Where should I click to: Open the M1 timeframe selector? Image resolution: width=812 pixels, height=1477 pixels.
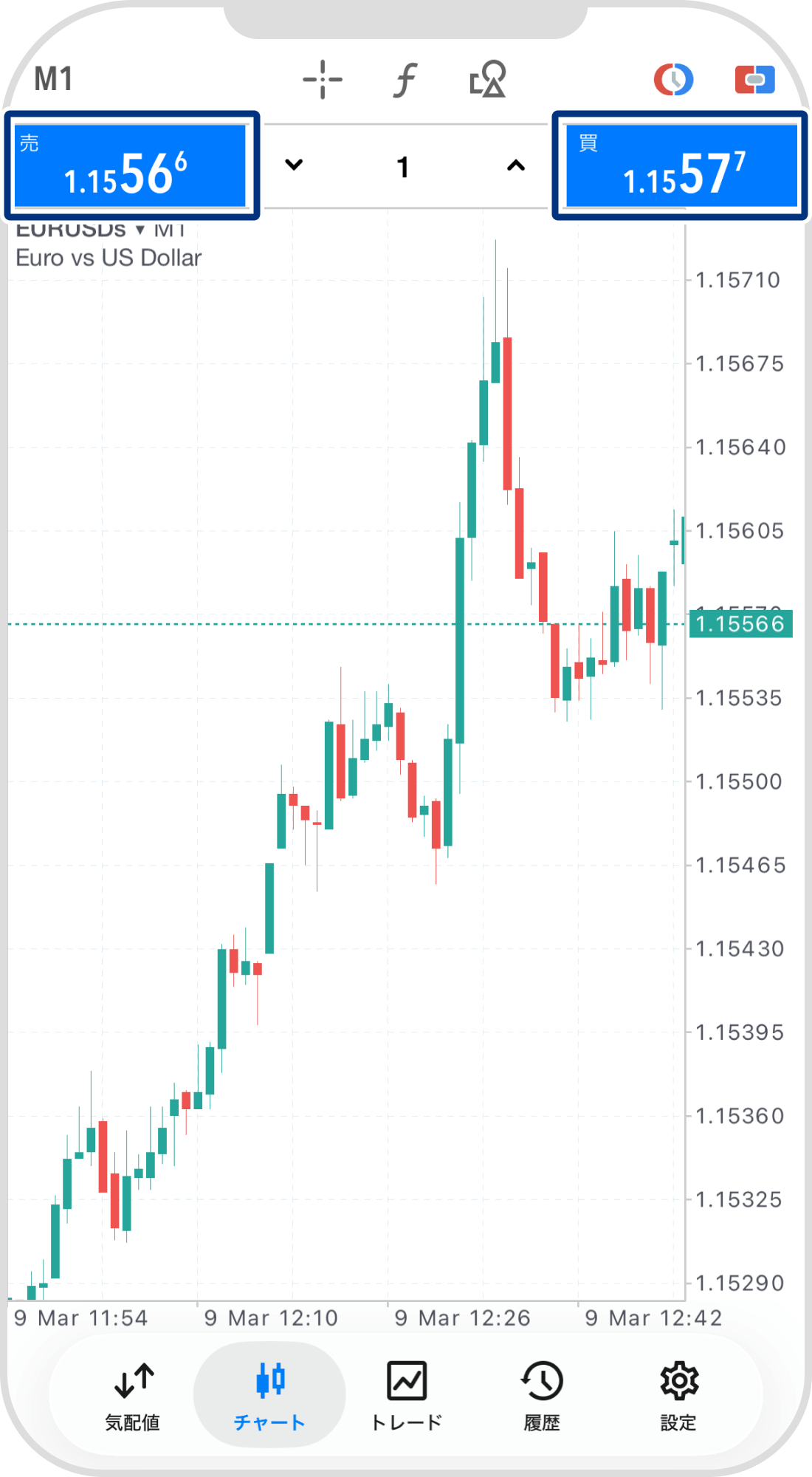(x=53, y=79)
